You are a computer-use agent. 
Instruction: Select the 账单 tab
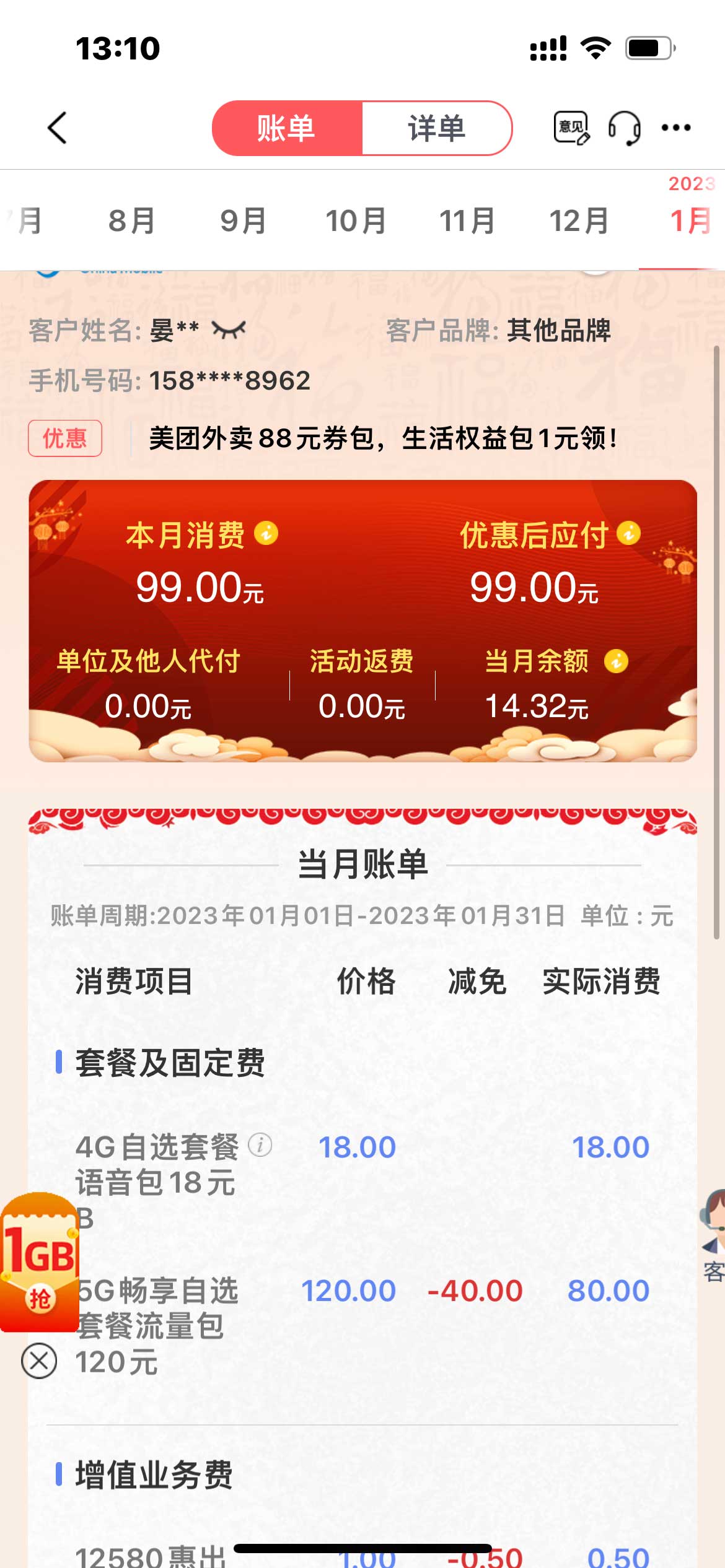pos(287,128)
